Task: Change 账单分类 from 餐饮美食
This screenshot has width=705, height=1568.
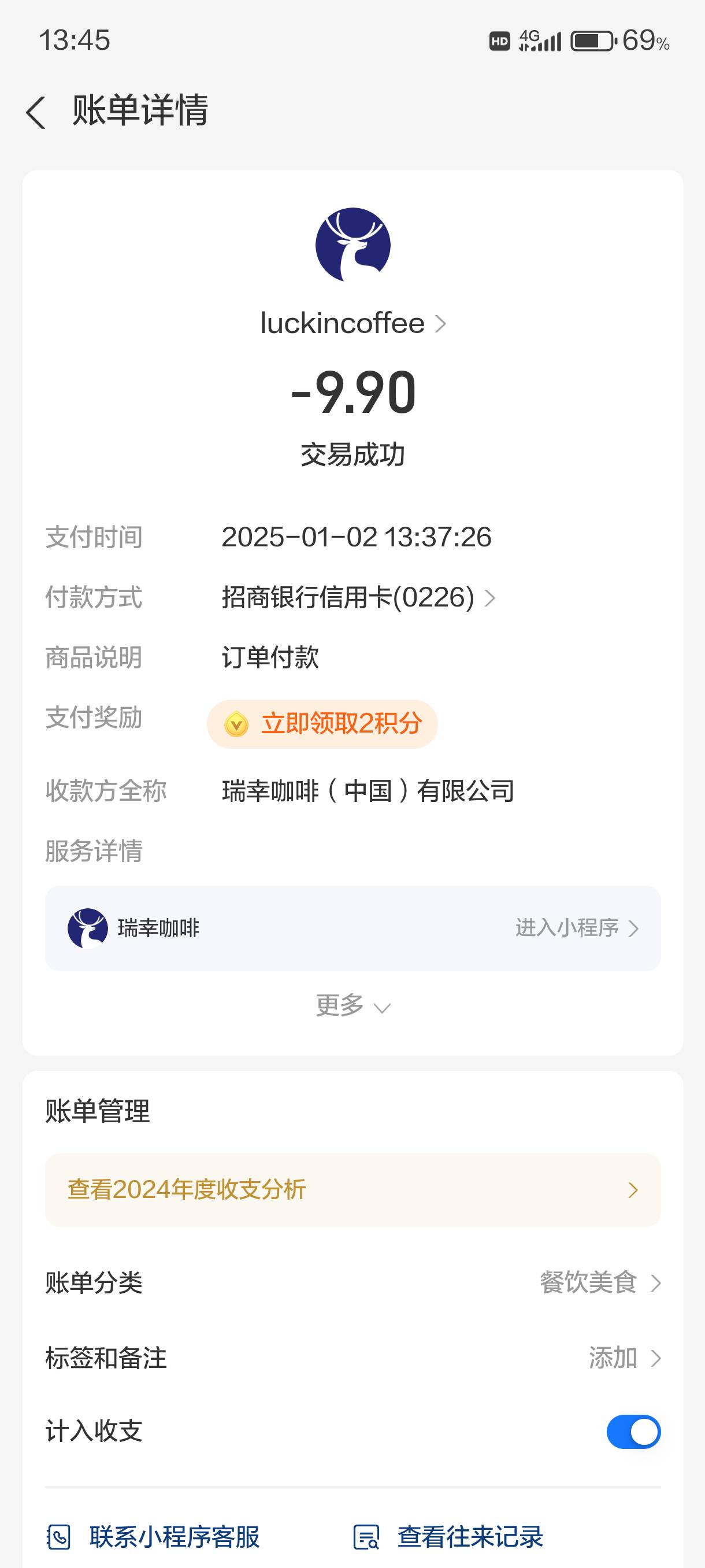Action: pyautogui.click(x=353, y=1282)
